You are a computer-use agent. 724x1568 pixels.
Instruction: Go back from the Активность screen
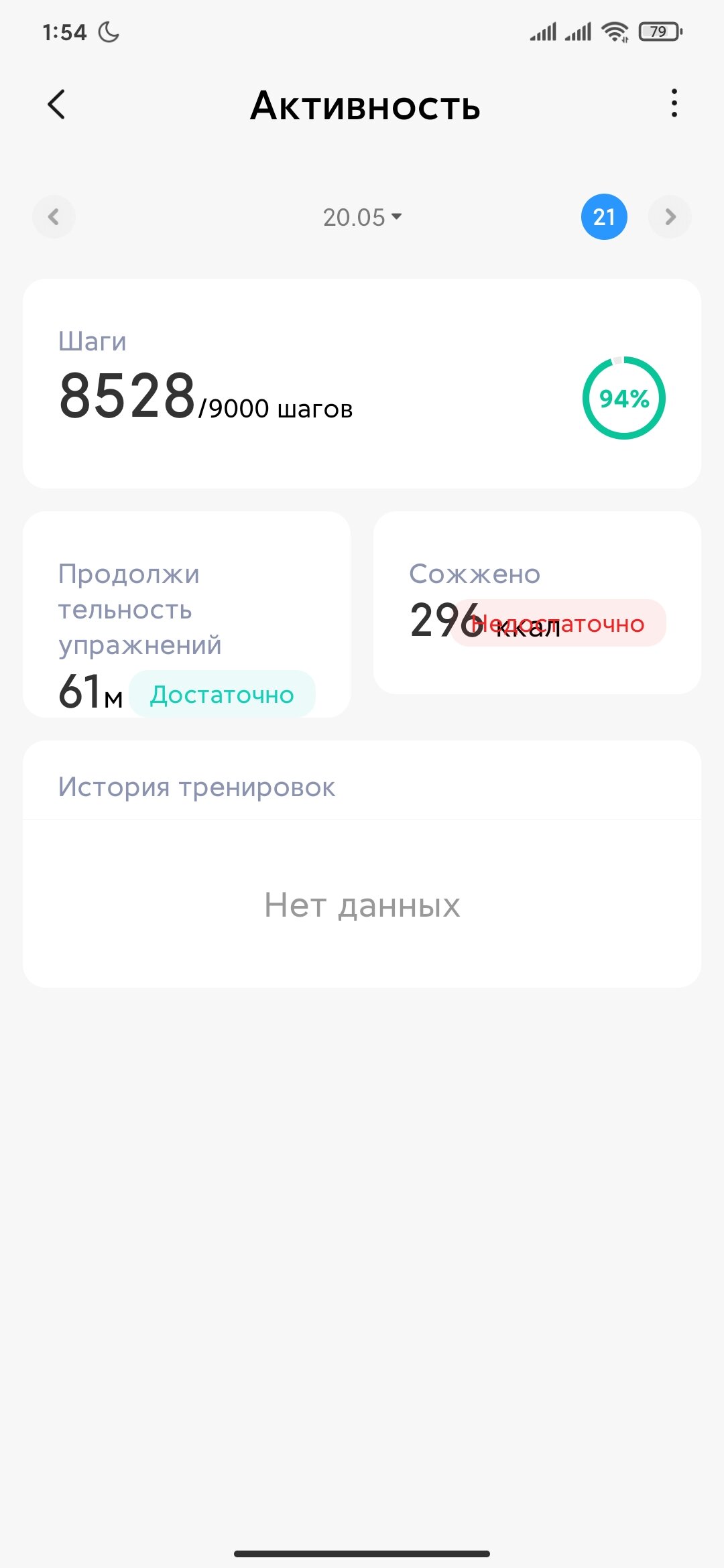pos(57,105)
